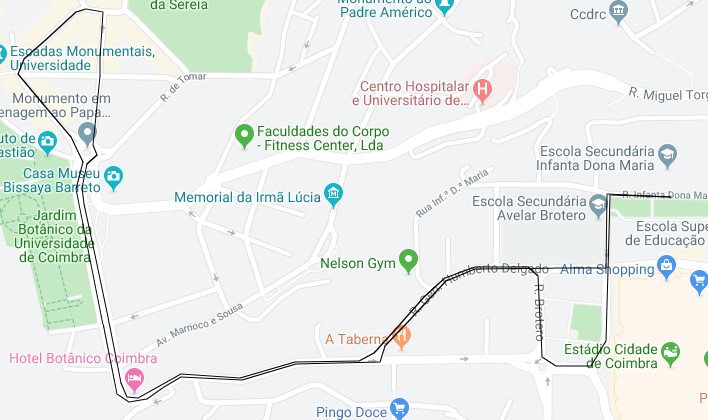Open the Escola Secundária Avelar Brotero pin
The height and width of the screenshot is (420, 708).
point(599,207)
